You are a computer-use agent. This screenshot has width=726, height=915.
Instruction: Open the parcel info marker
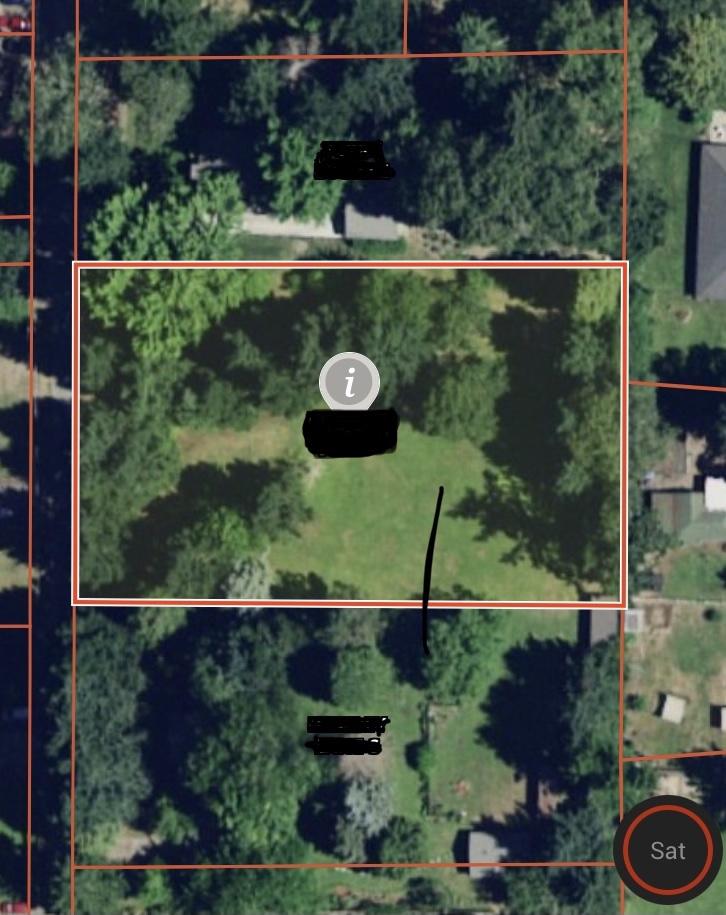(349, 382)
